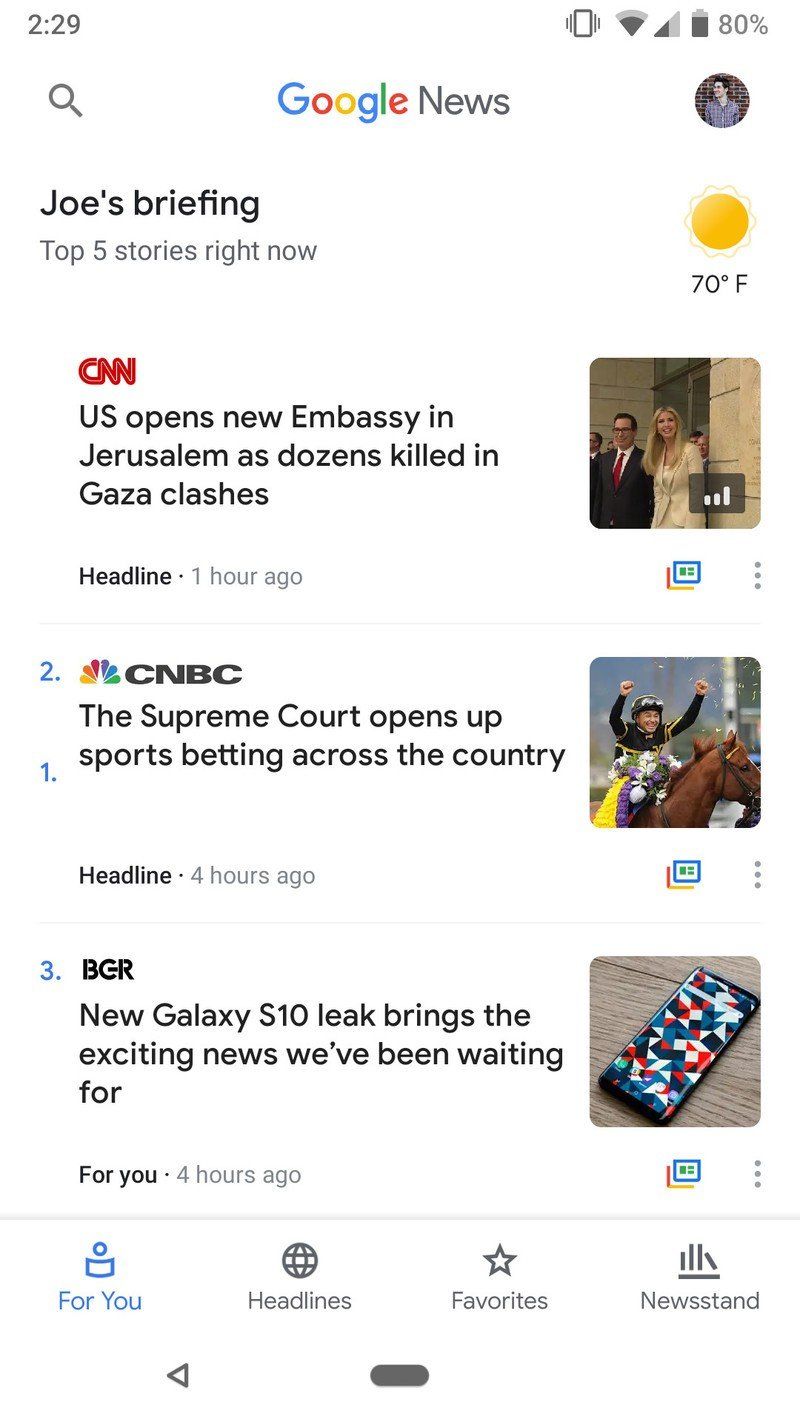Screen dimensions: 800x1422
Task: Open the Supreme Court sports betting article
Action: pos(320,735)
